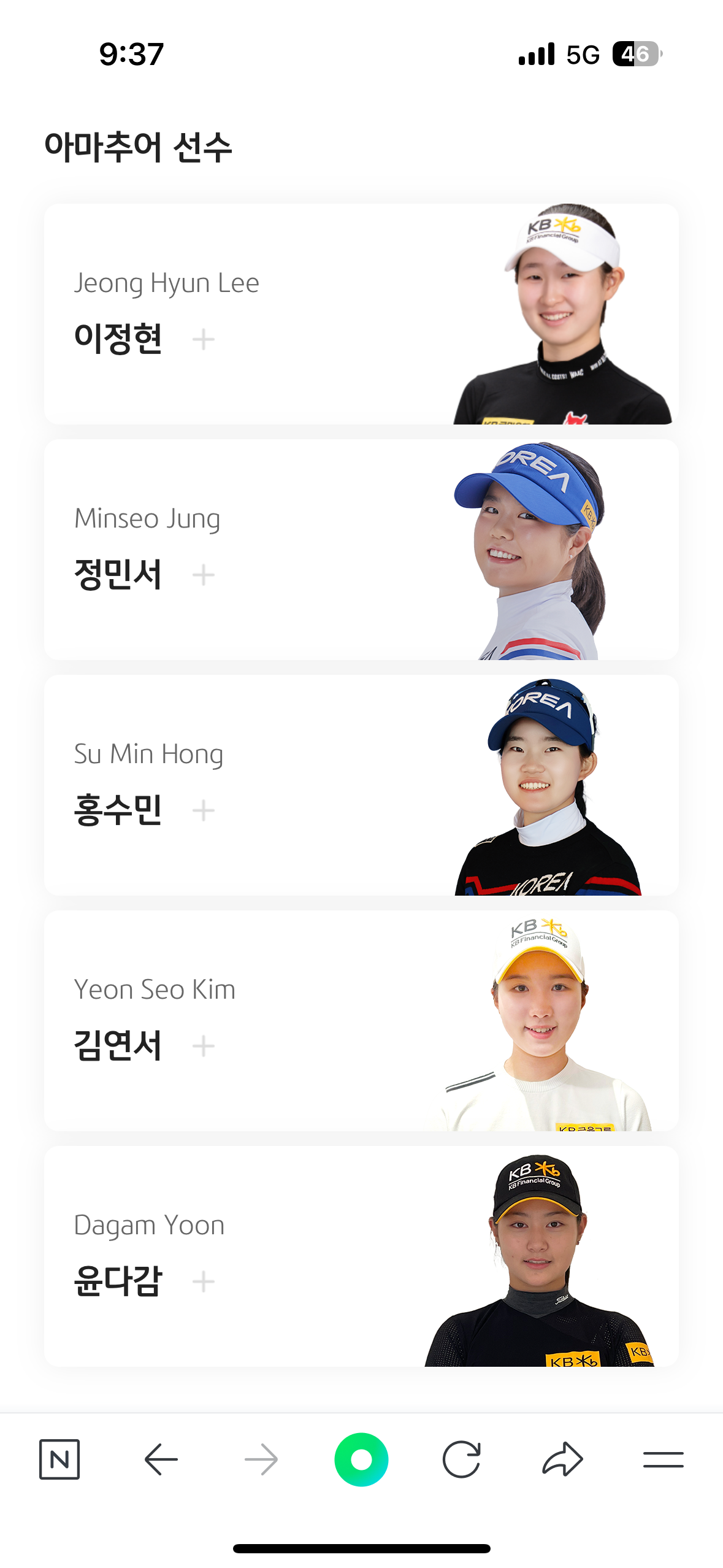The height and width of the screenshot is (1568, 723).
Task: Open Minseo Jung's player card
Action: pos(361,549)
